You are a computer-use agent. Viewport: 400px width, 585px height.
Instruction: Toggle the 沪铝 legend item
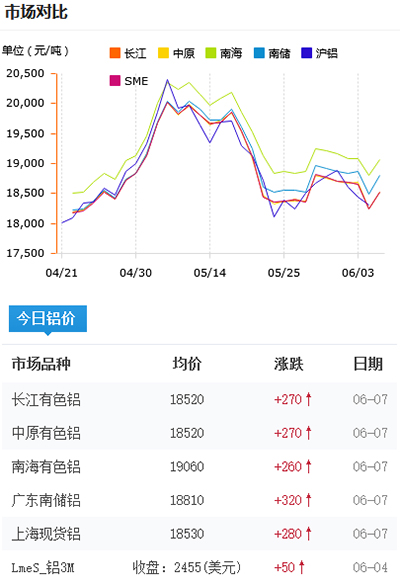point(319,53)
